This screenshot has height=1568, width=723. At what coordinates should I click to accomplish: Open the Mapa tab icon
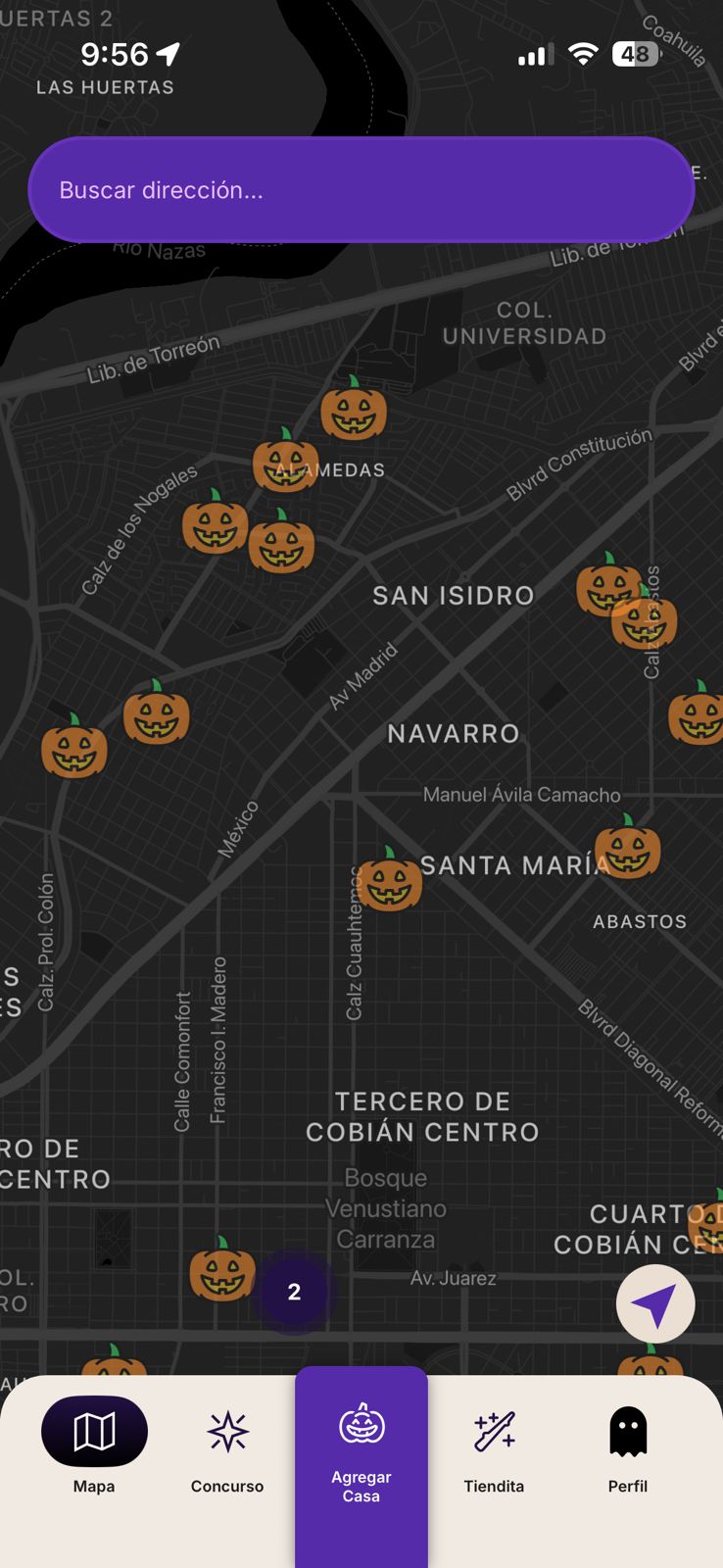pyautogui.click(x=94, y=1431)
